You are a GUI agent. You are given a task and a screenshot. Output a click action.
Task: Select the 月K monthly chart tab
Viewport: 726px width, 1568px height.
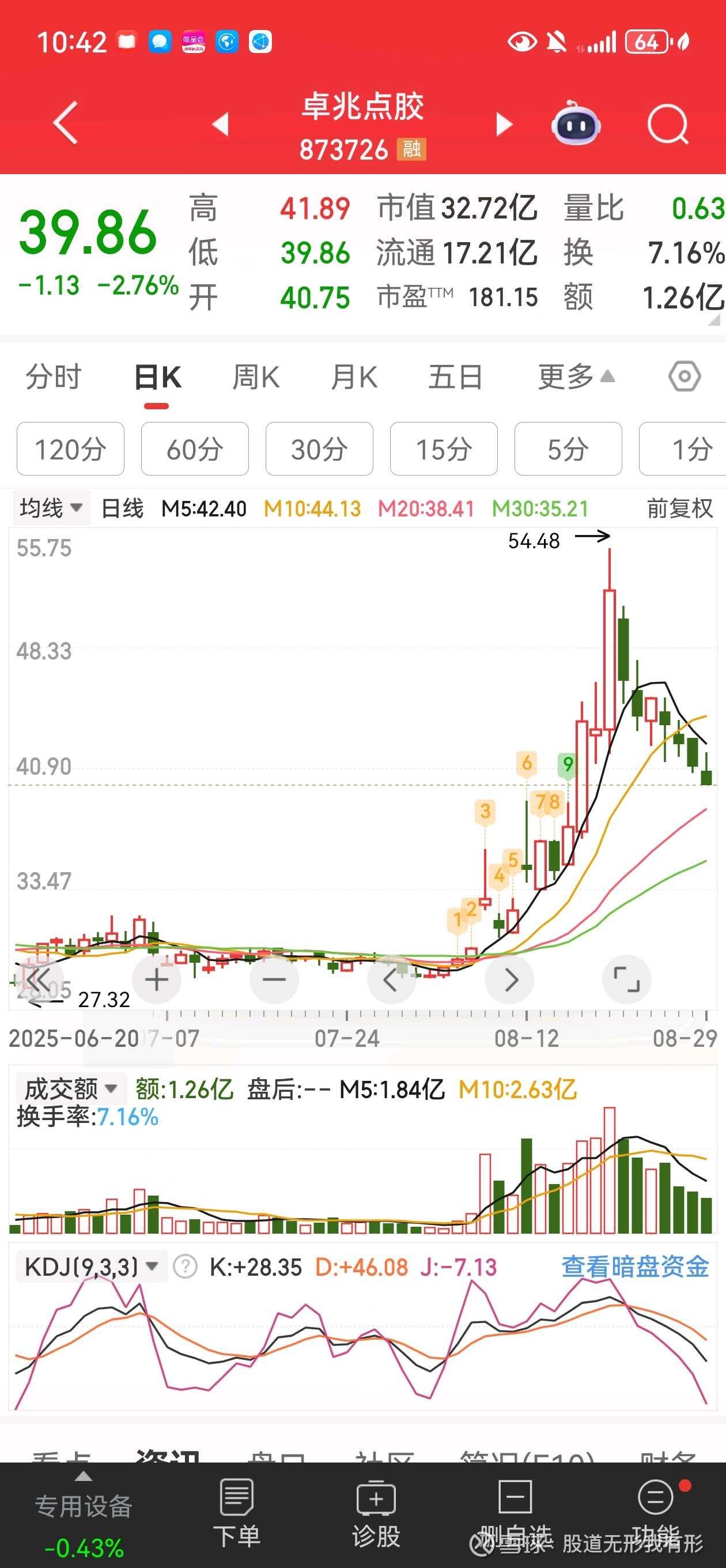(x=354, y=378)
